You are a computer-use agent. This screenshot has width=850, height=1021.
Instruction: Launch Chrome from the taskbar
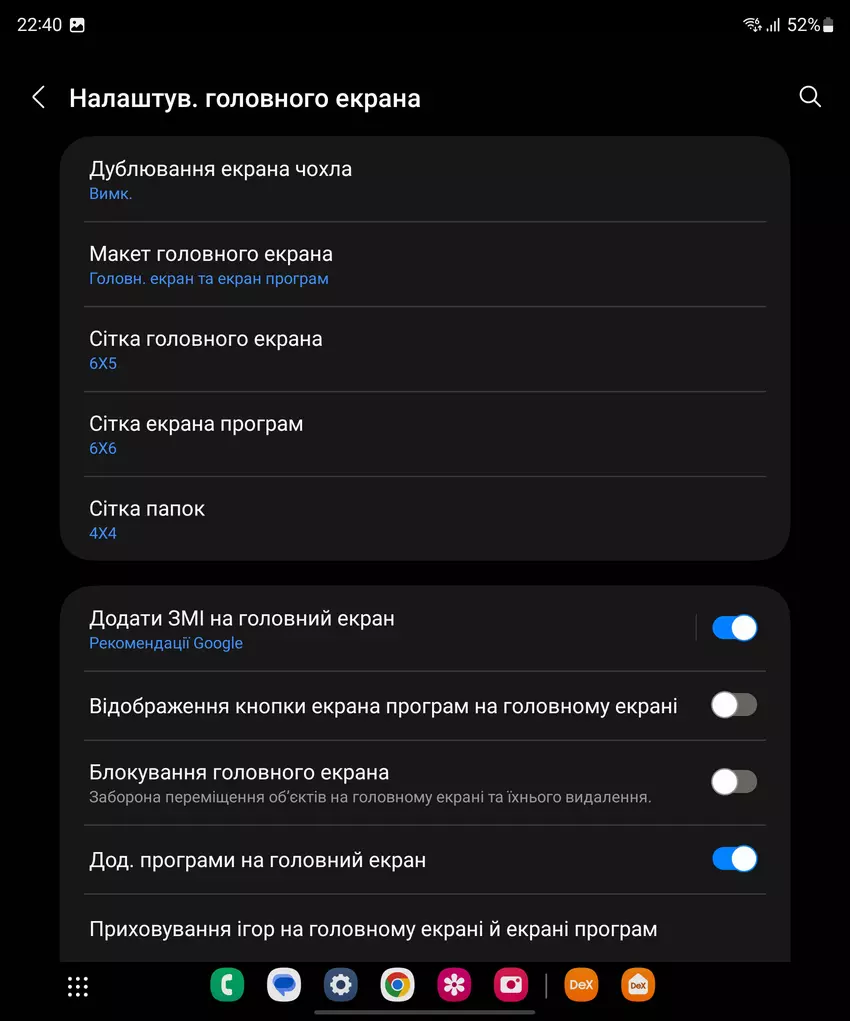(x=398, y=986)
